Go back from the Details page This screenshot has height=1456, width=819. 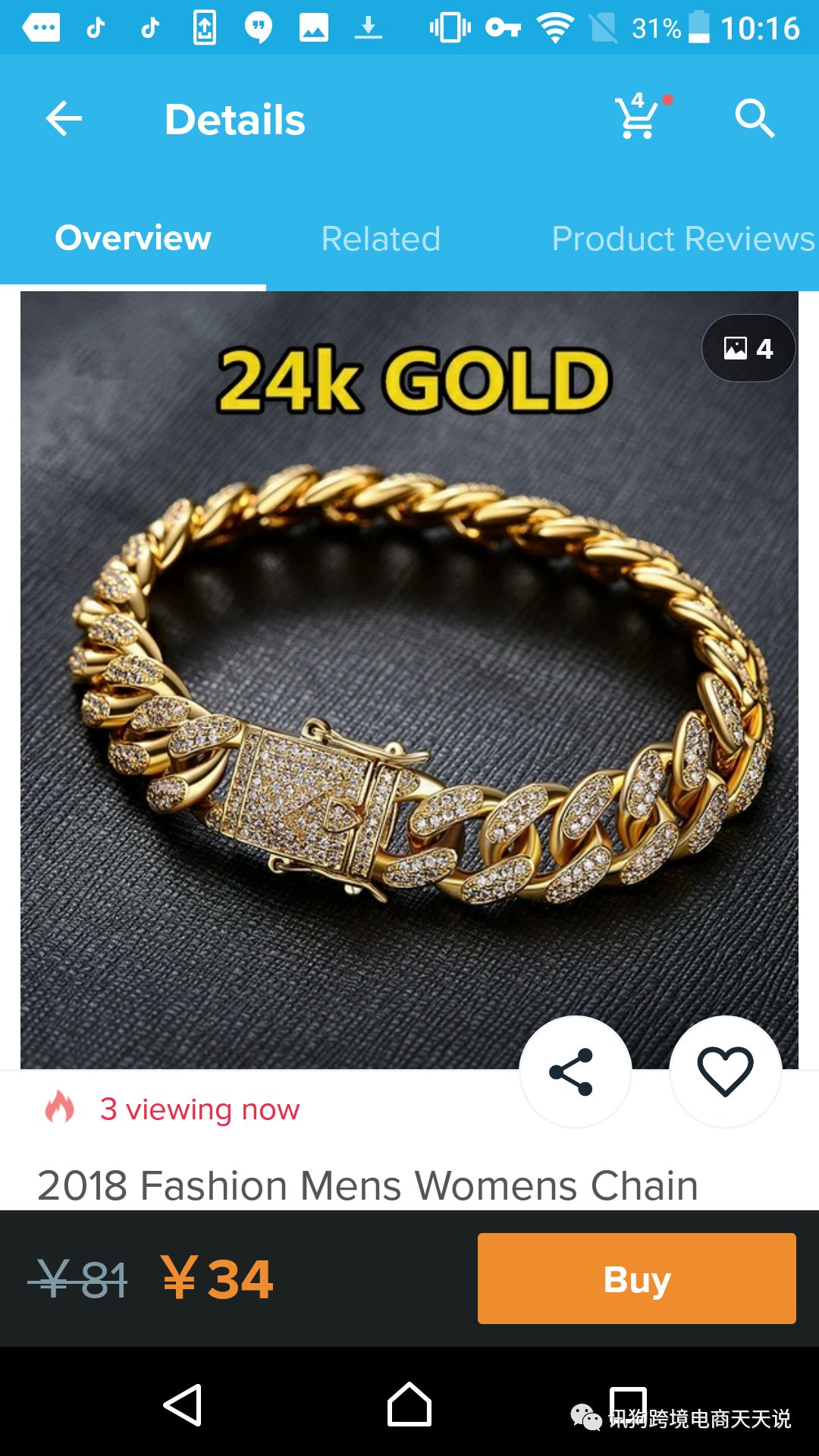tap(64, 119)
